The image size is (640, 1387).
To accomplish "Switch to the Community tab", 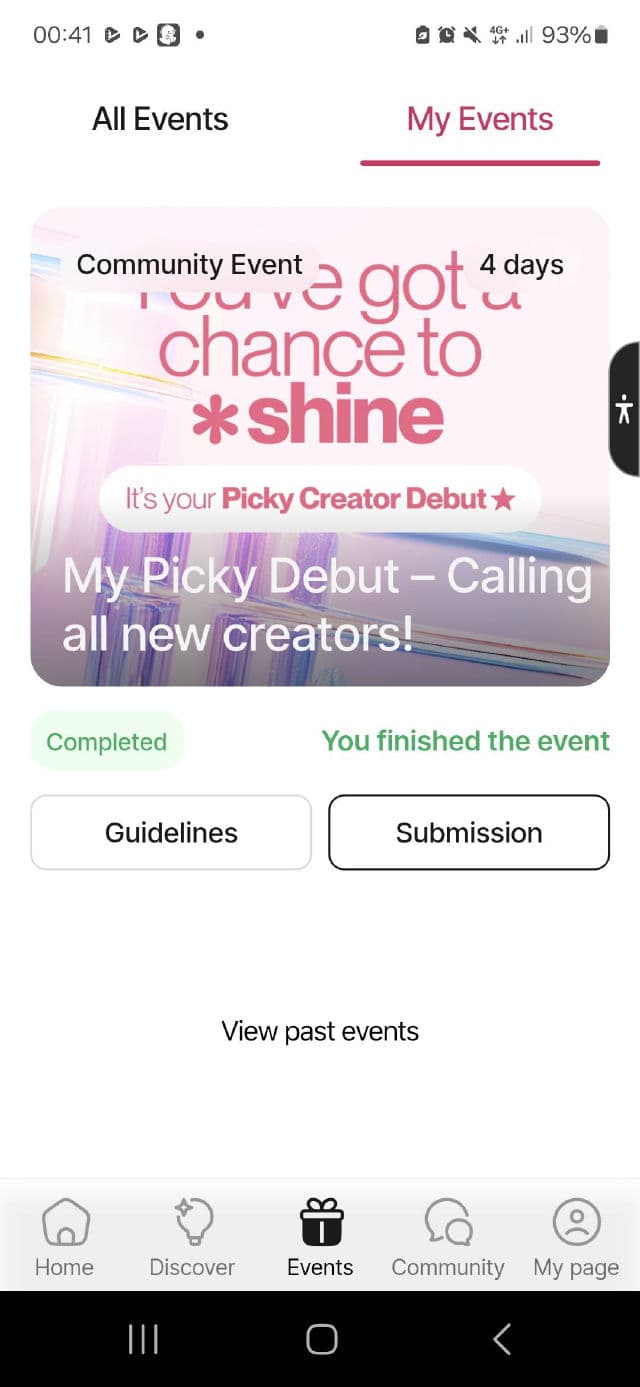I will pyautogui.click(x=448, y=1238).
